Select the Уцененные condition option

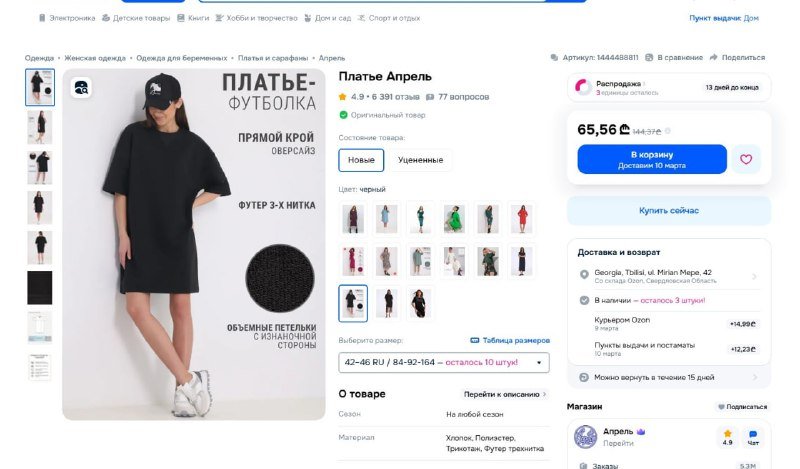pos(420,160)
